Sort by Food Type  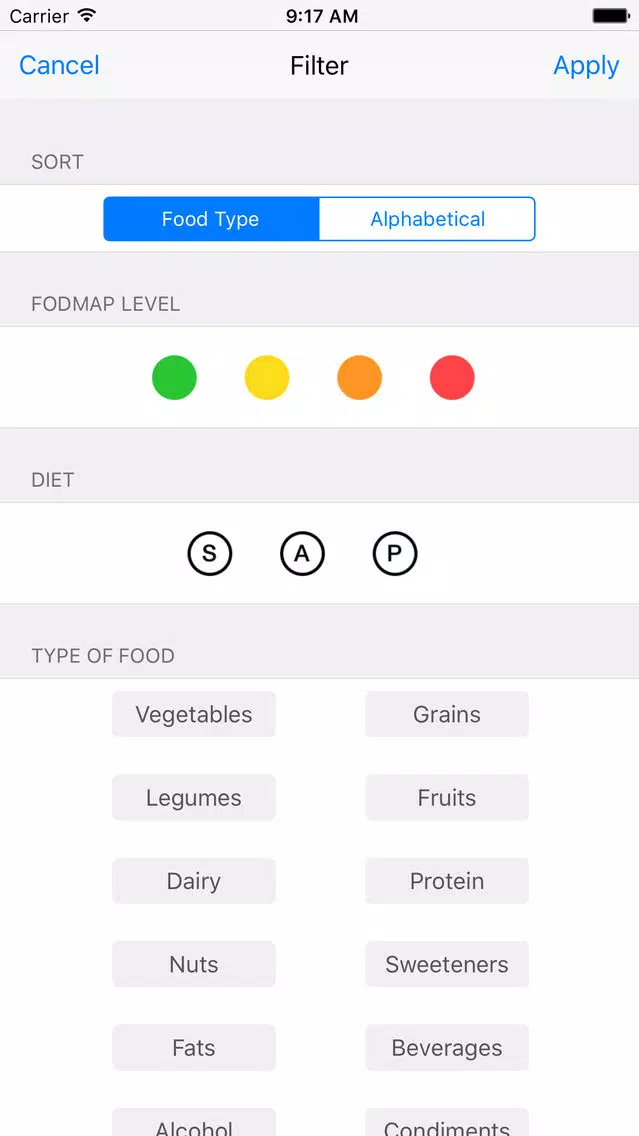click(211, 219)
